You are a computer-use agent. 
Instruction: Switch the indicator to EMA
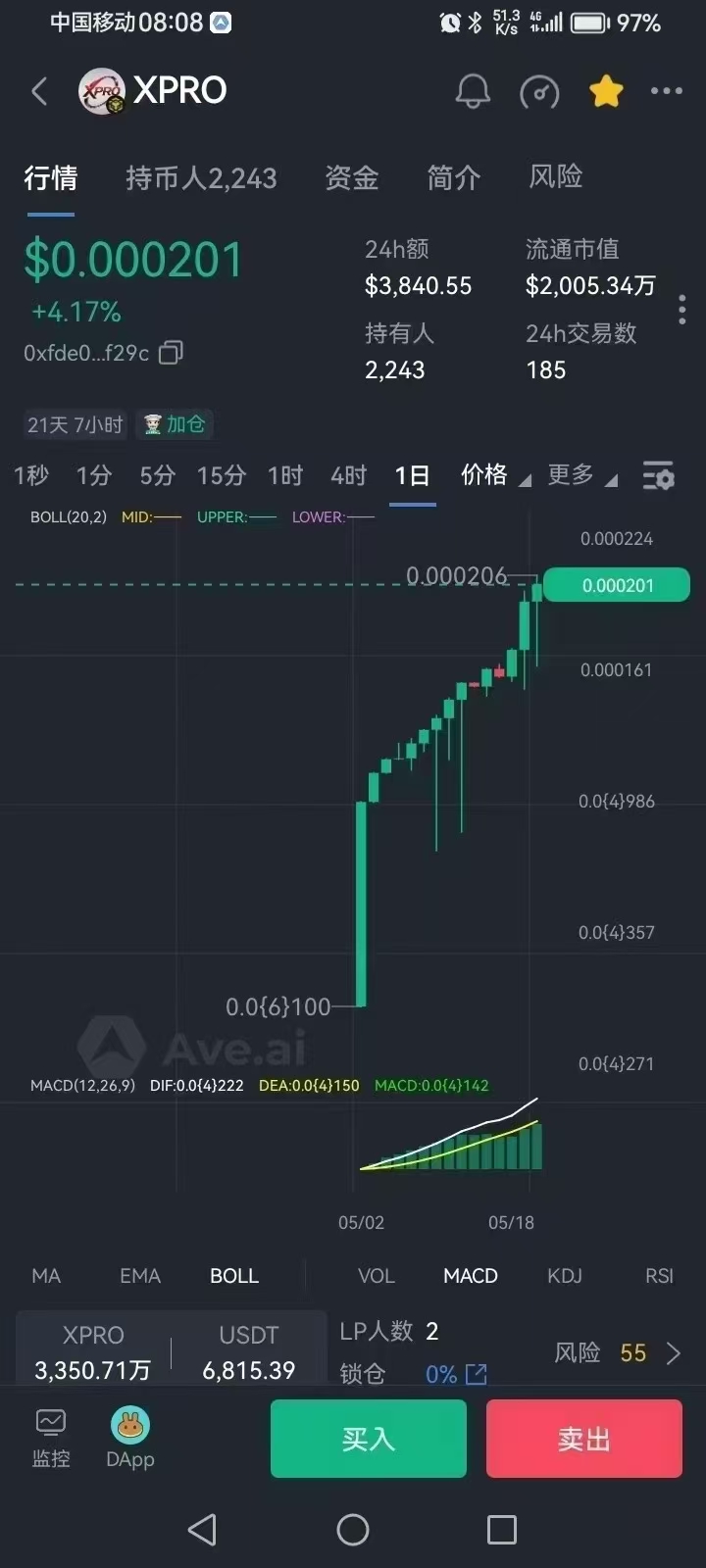pos(140,1276)
